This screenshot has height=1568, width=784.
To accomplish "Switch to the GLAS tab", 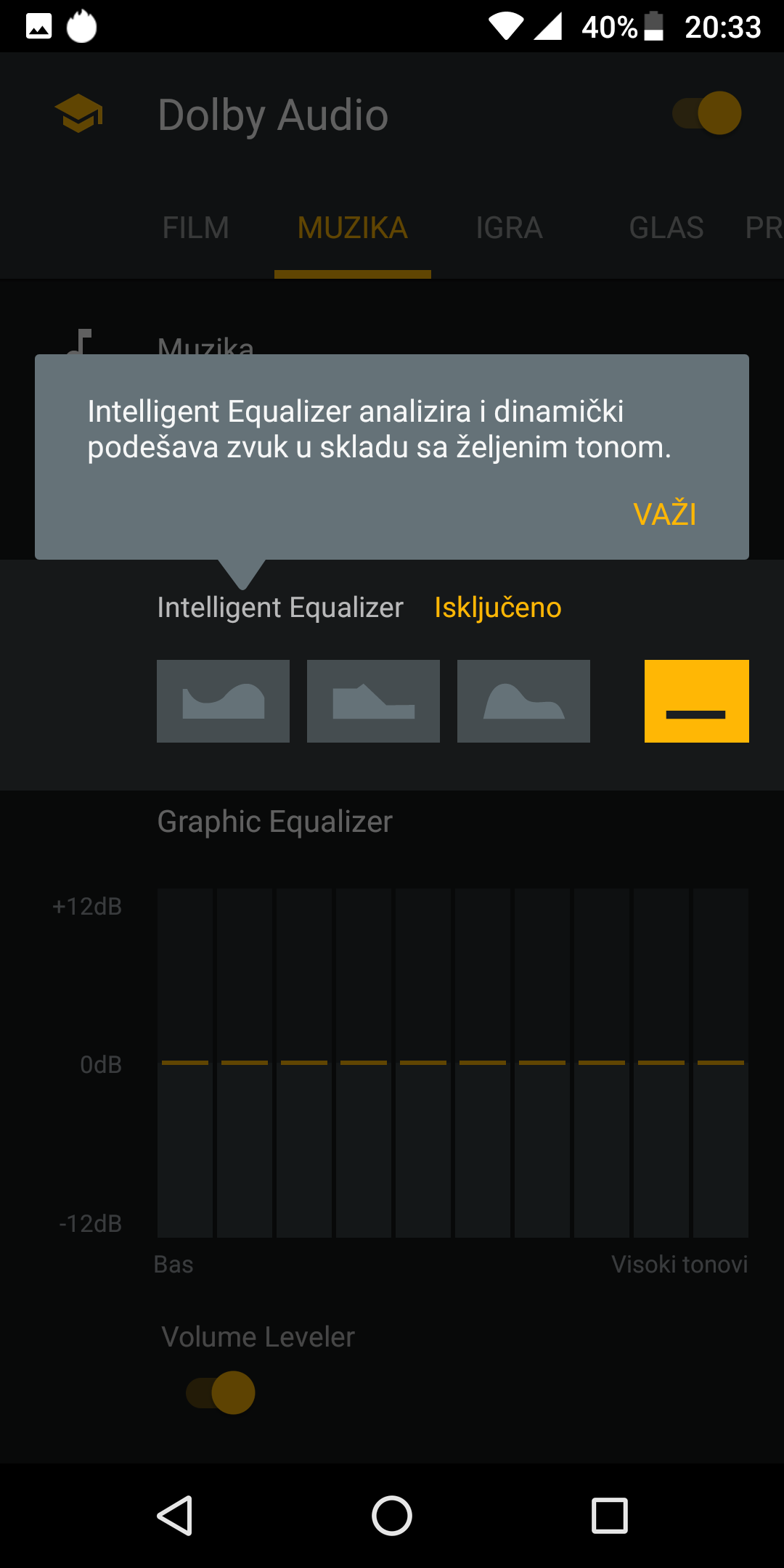I will (x=666, y=228).
